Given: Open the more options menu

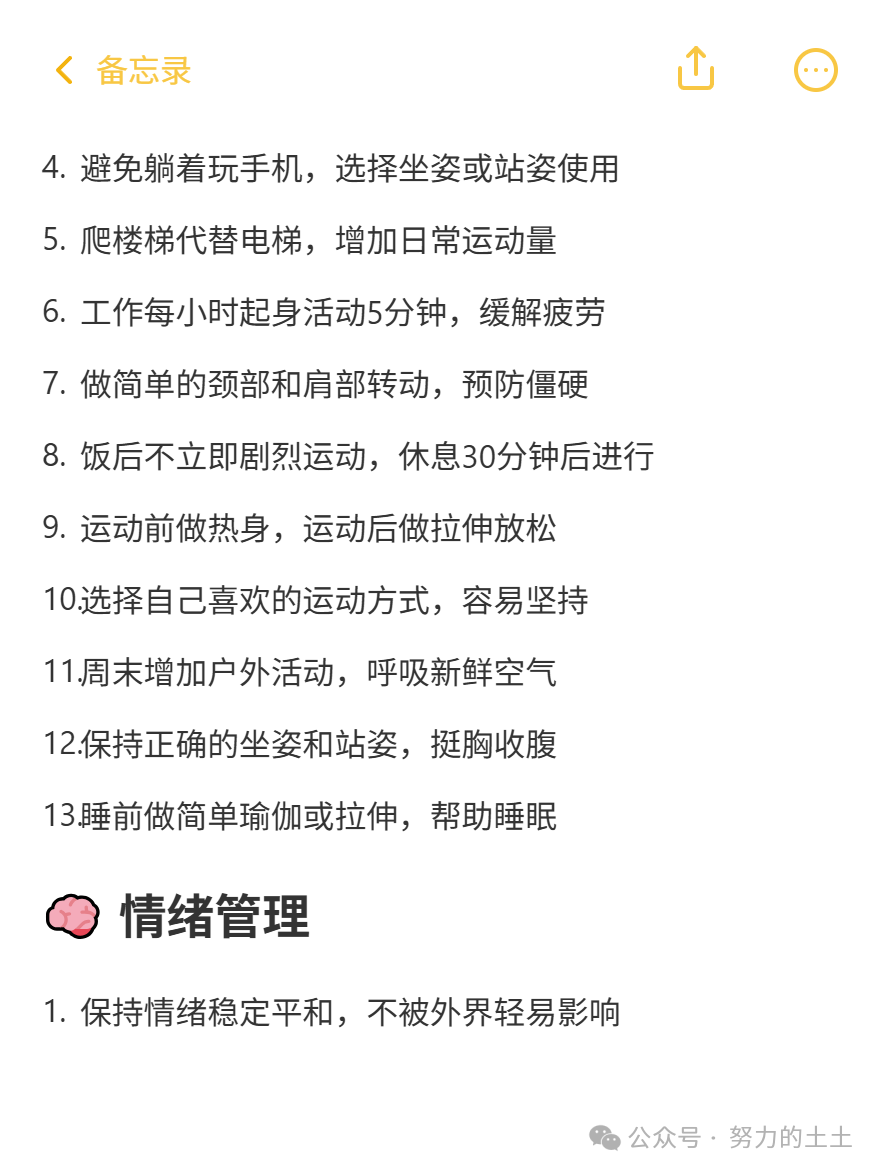Looking at the screenshot, I should [x=815, y=70].
